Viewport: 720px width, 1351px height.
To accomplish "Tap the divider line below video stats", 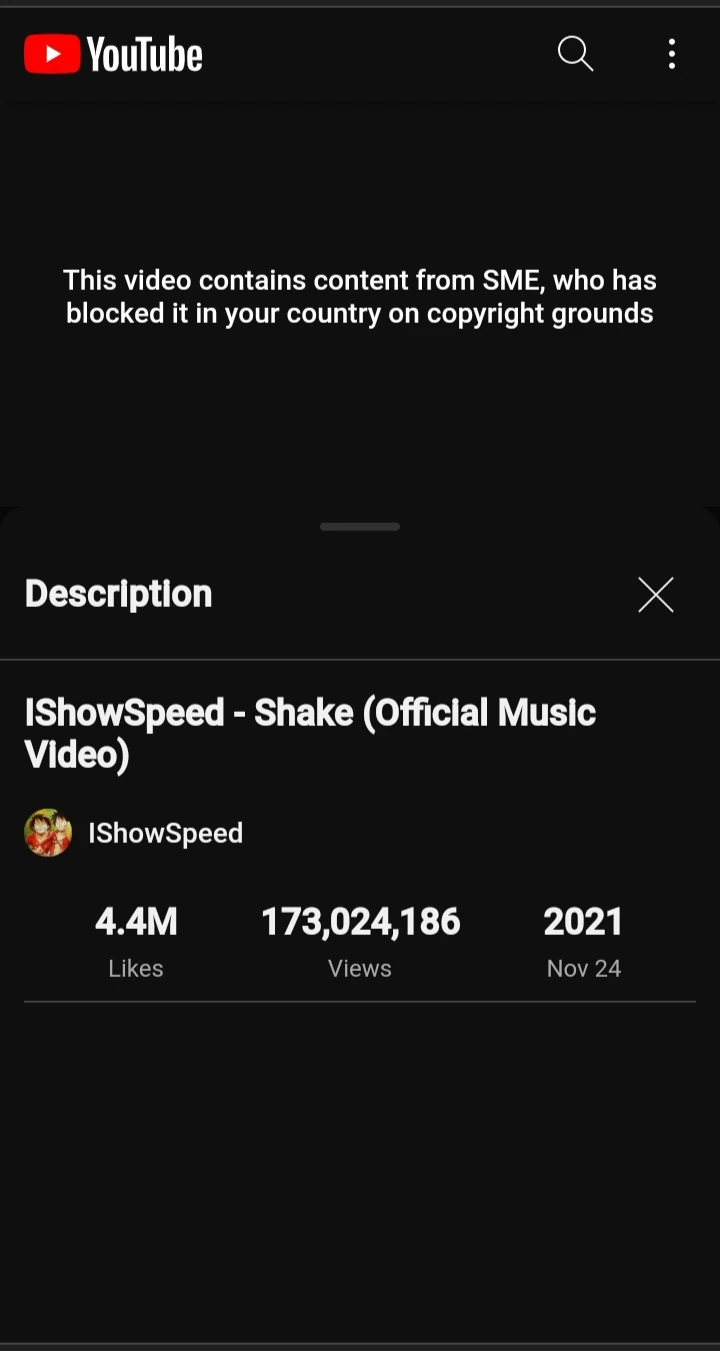I will click(360, 1000).
